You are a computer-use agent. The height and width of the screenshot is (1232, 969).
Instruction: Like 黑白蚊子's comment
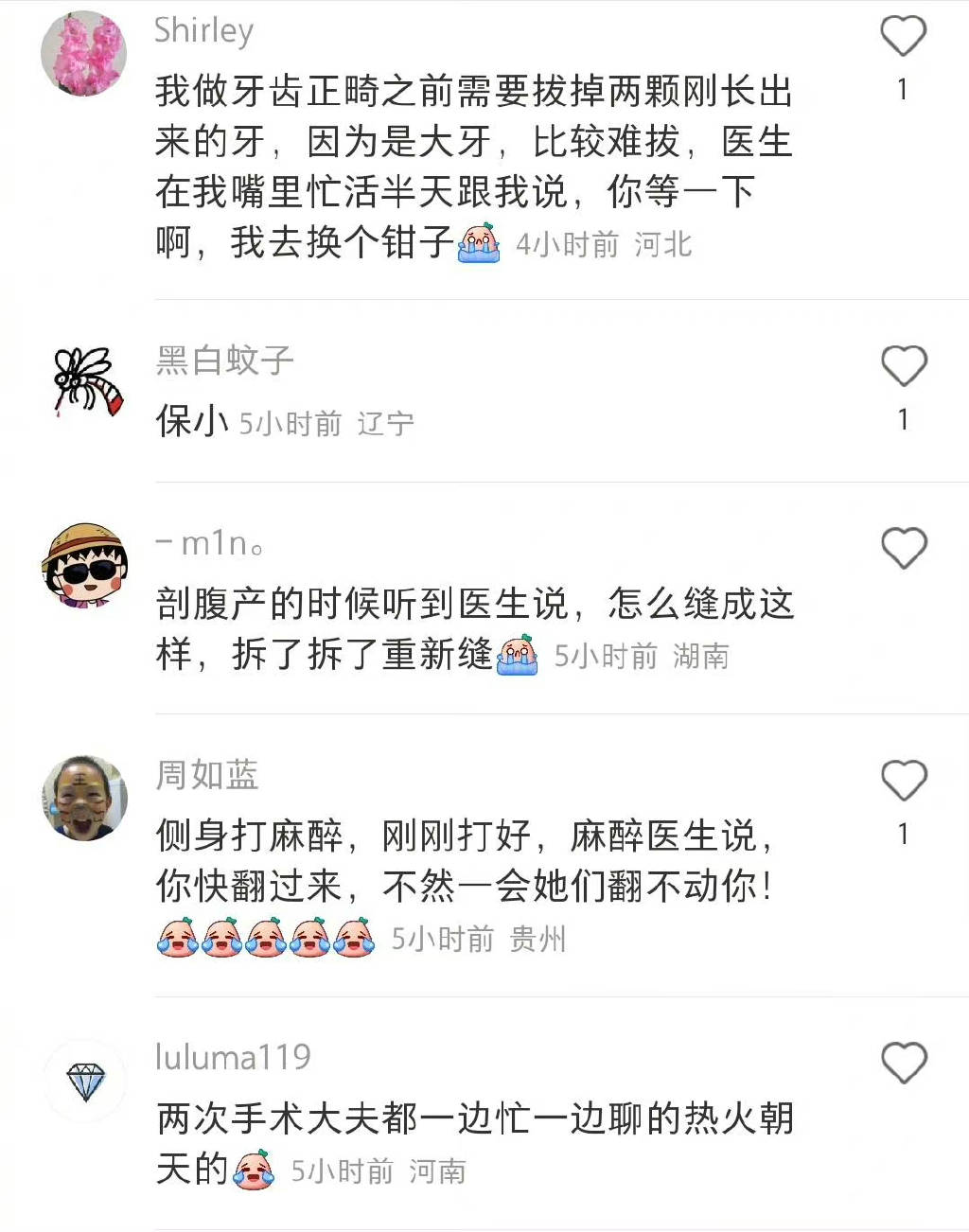tap(903, 365)
